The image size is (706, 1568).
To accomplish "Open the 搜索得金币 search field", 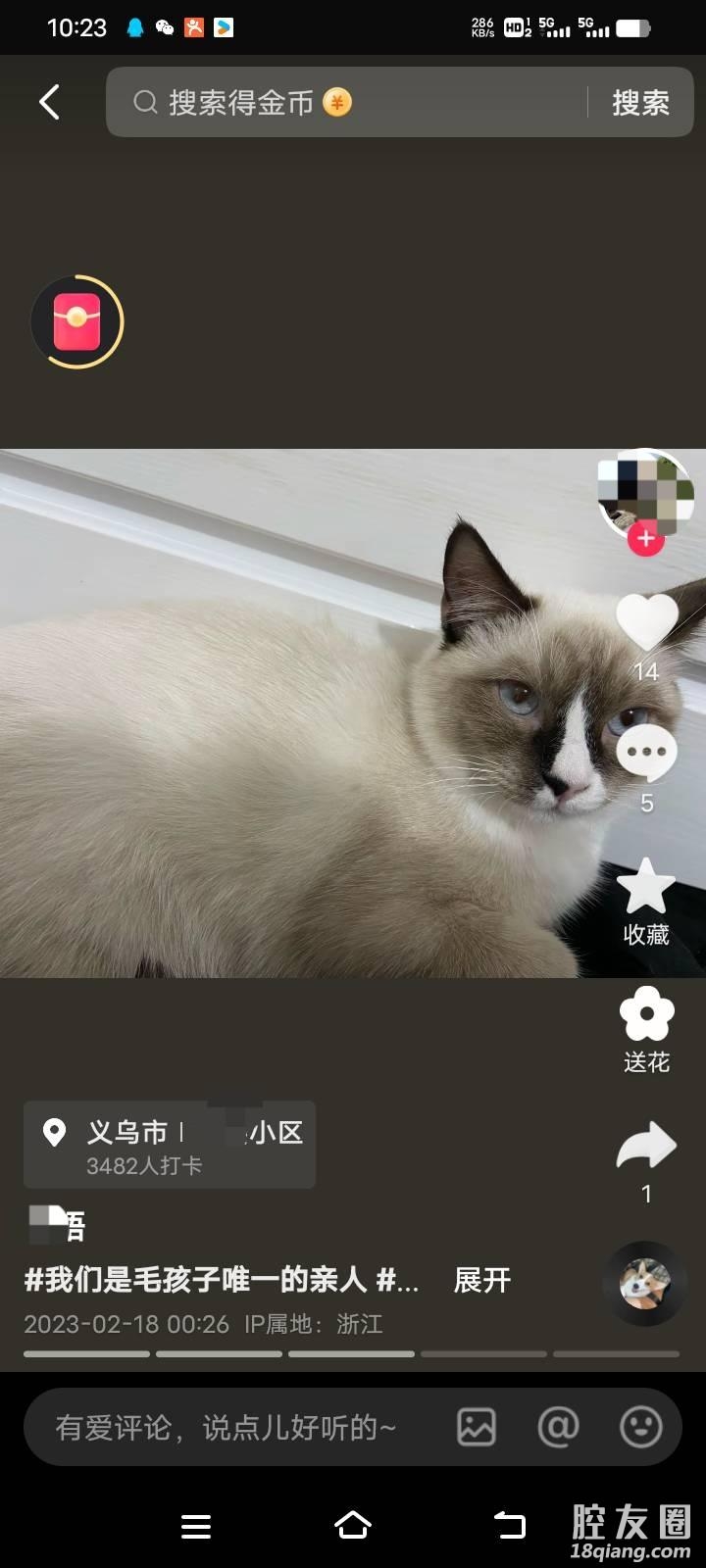I will coord(353,102).
